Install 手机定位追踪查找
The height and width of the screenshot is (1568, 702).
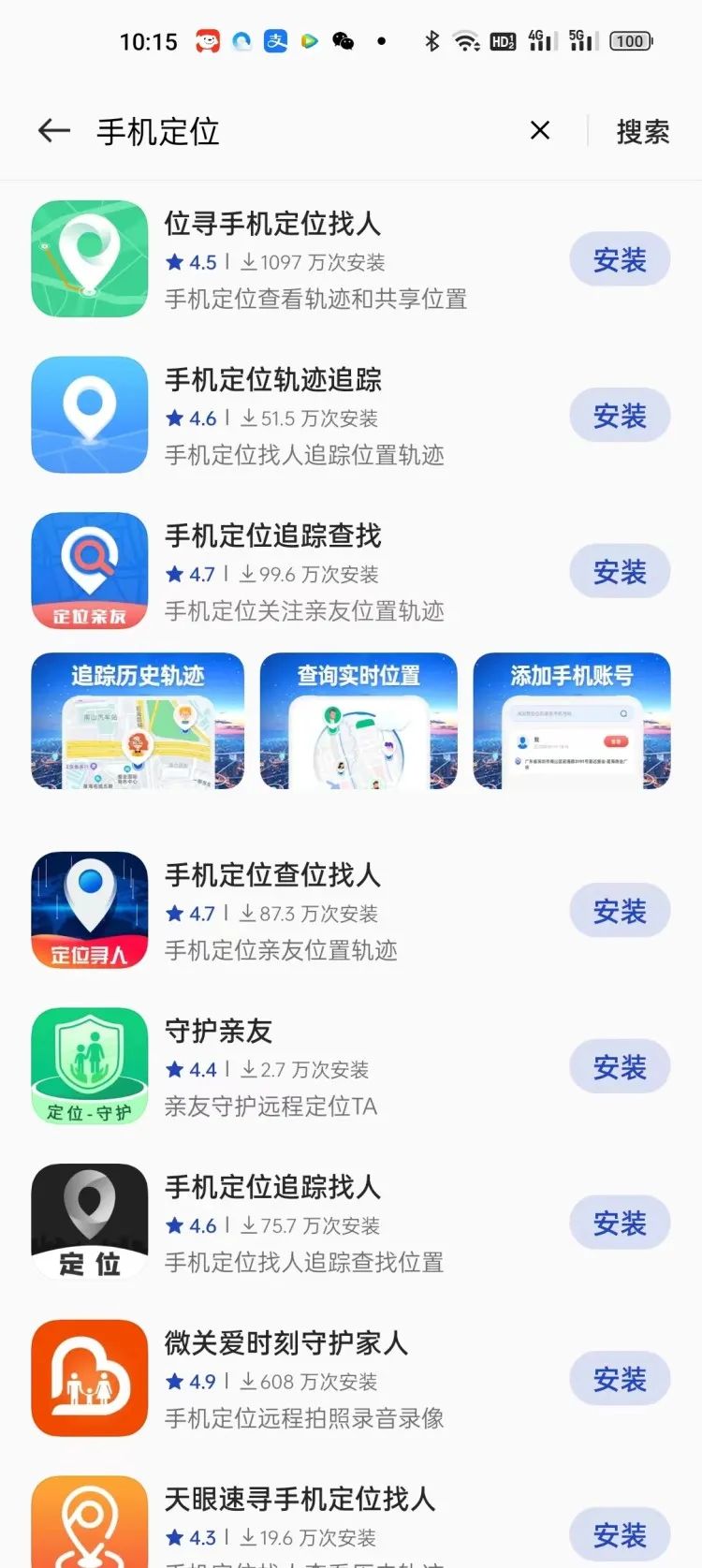point(619,572)
